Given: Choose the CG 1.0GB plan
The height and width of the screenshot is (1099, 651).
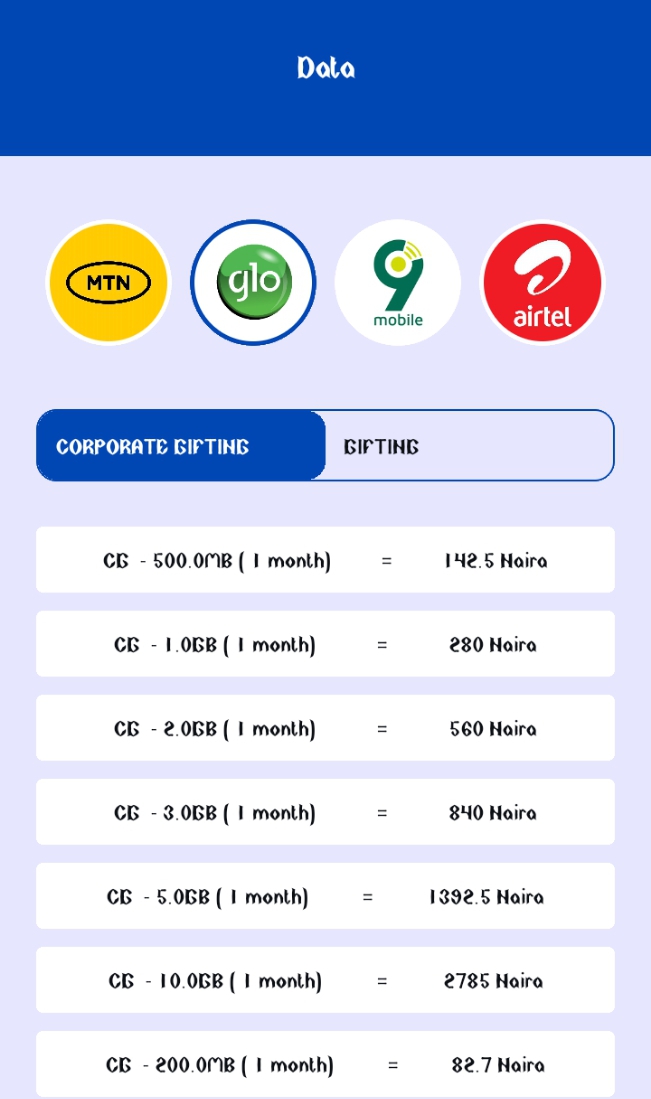Looking at the screenshot, I should [325, 644].
